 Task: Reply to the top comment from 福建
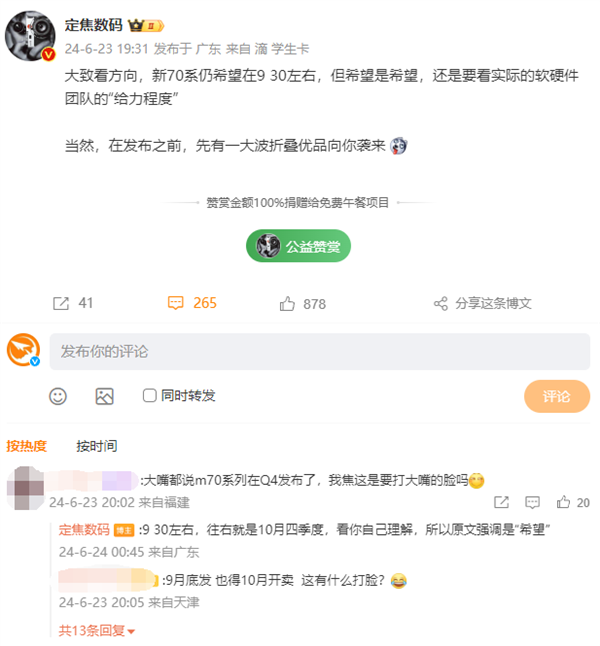(534, 502)
